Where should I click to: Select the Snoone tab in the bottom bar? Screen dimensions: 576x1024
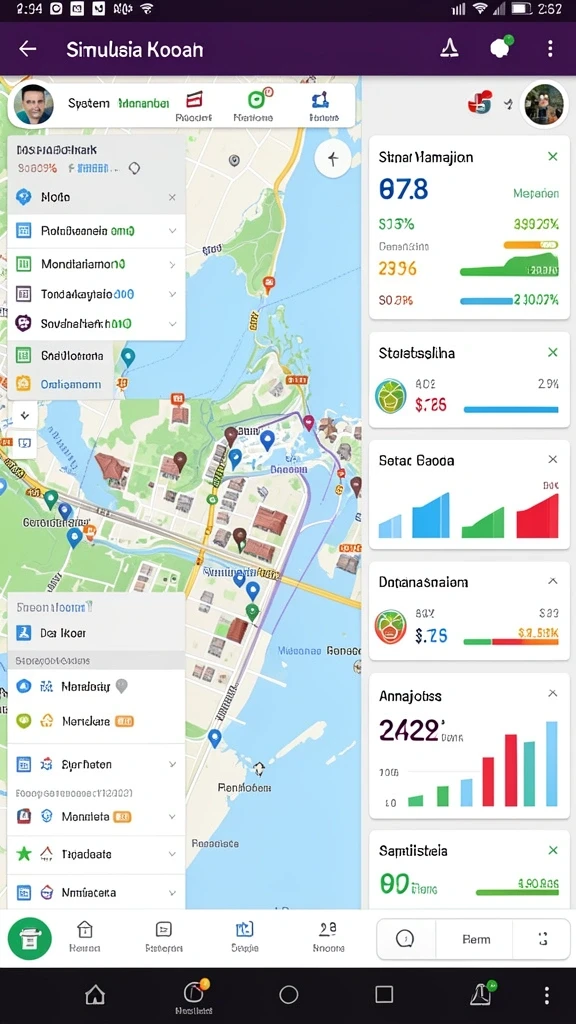click(328, 938)
